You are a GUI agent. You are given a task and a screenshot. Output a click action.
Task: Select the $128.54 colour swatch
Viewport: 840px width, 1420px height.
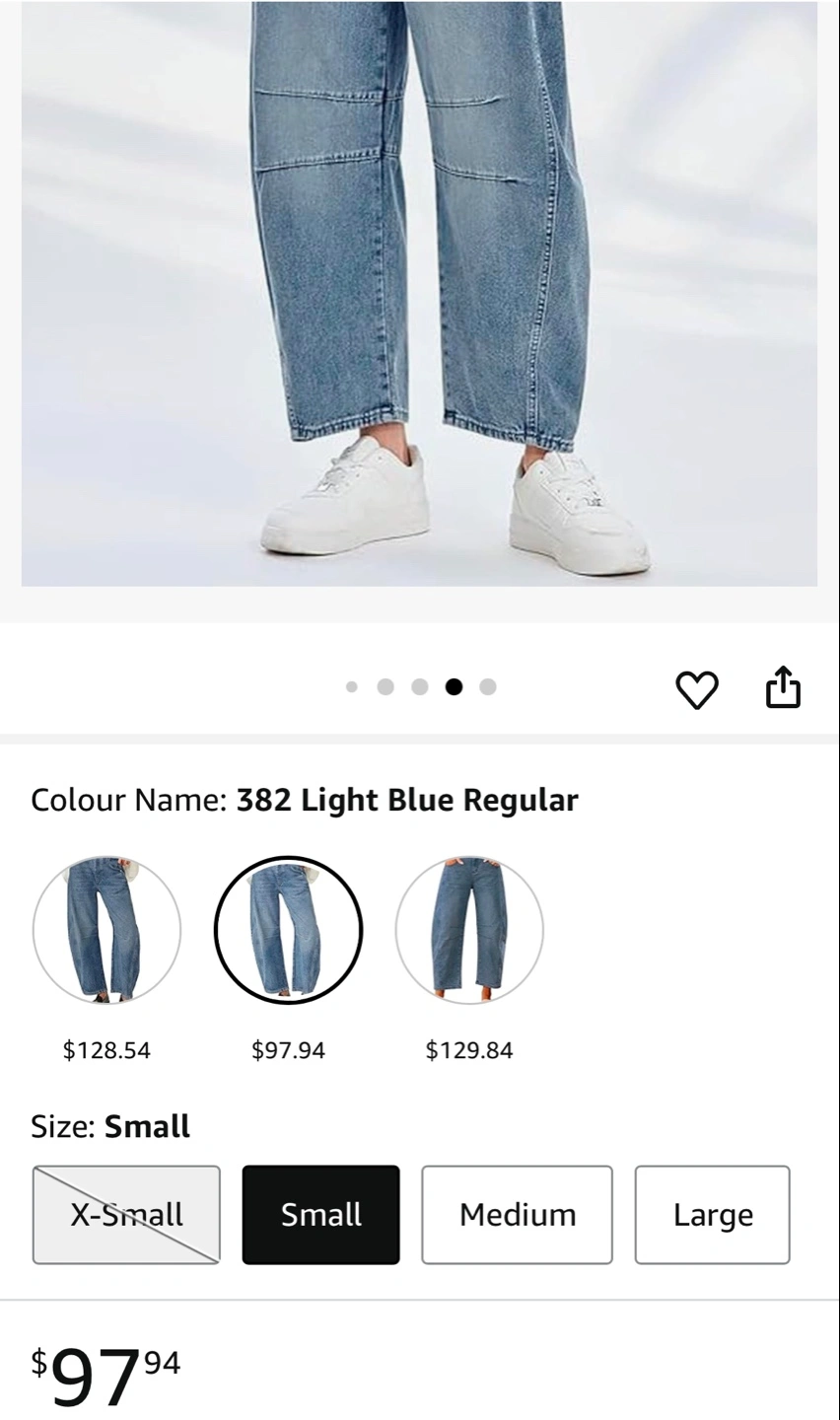(x=106, y=930)
